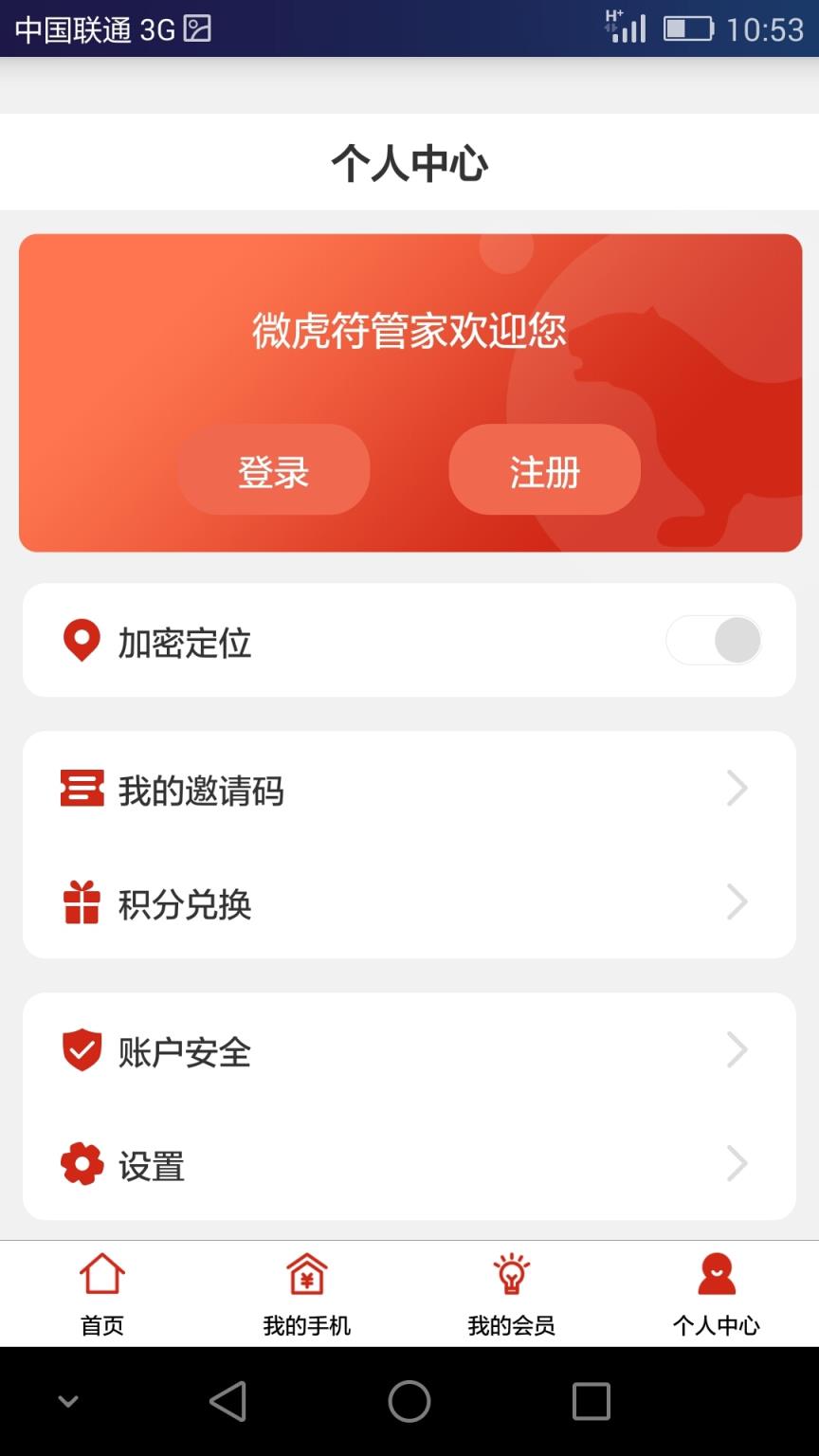Screen dimensions: 819x1456
Task: Tap the 我的手机 phone icon
Action: [x=306, y=1275]
